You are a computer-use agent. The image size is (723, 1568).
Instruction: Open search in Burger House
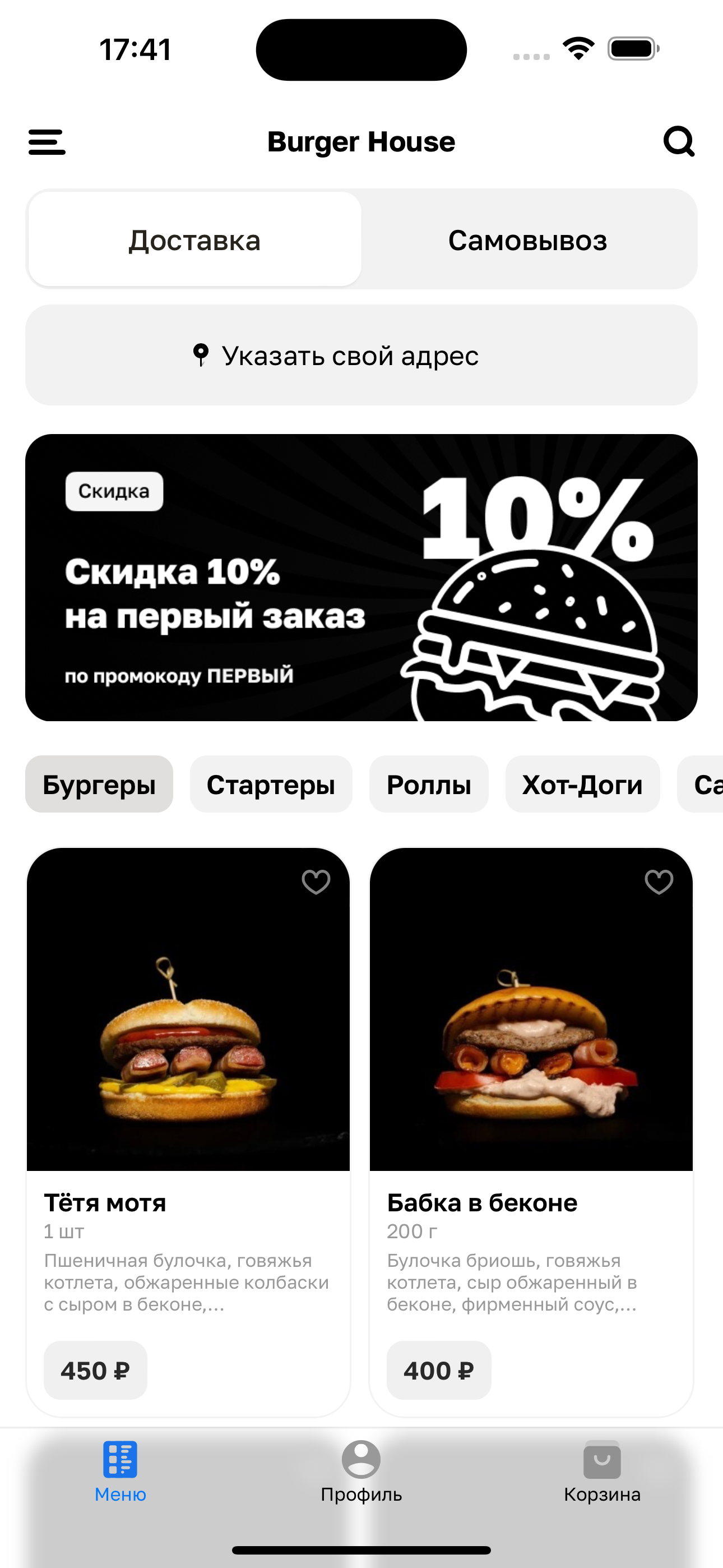(679, 142)
